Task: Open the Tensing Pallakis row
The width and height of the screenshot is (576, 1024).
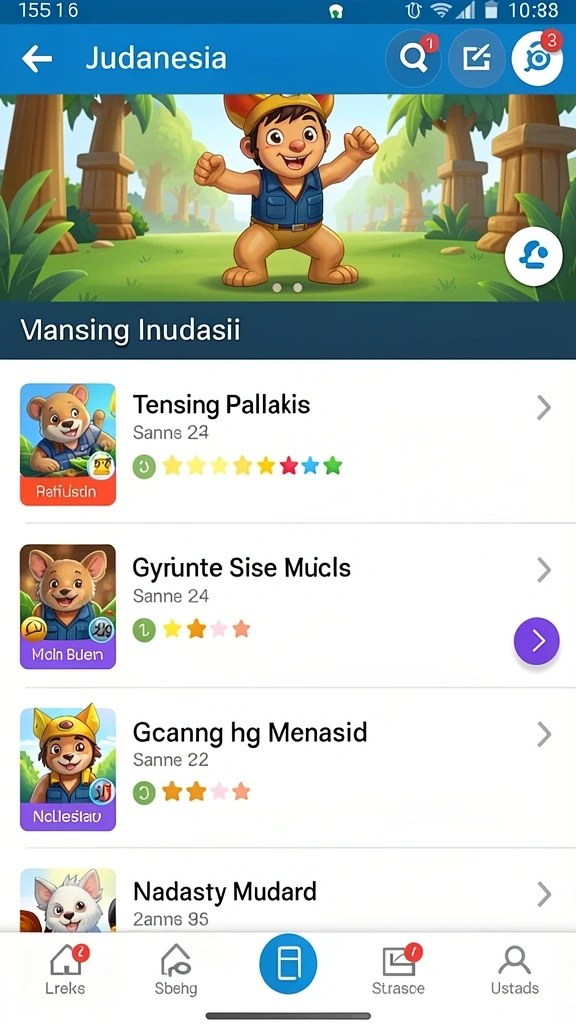Action: (x=288, y=444)
